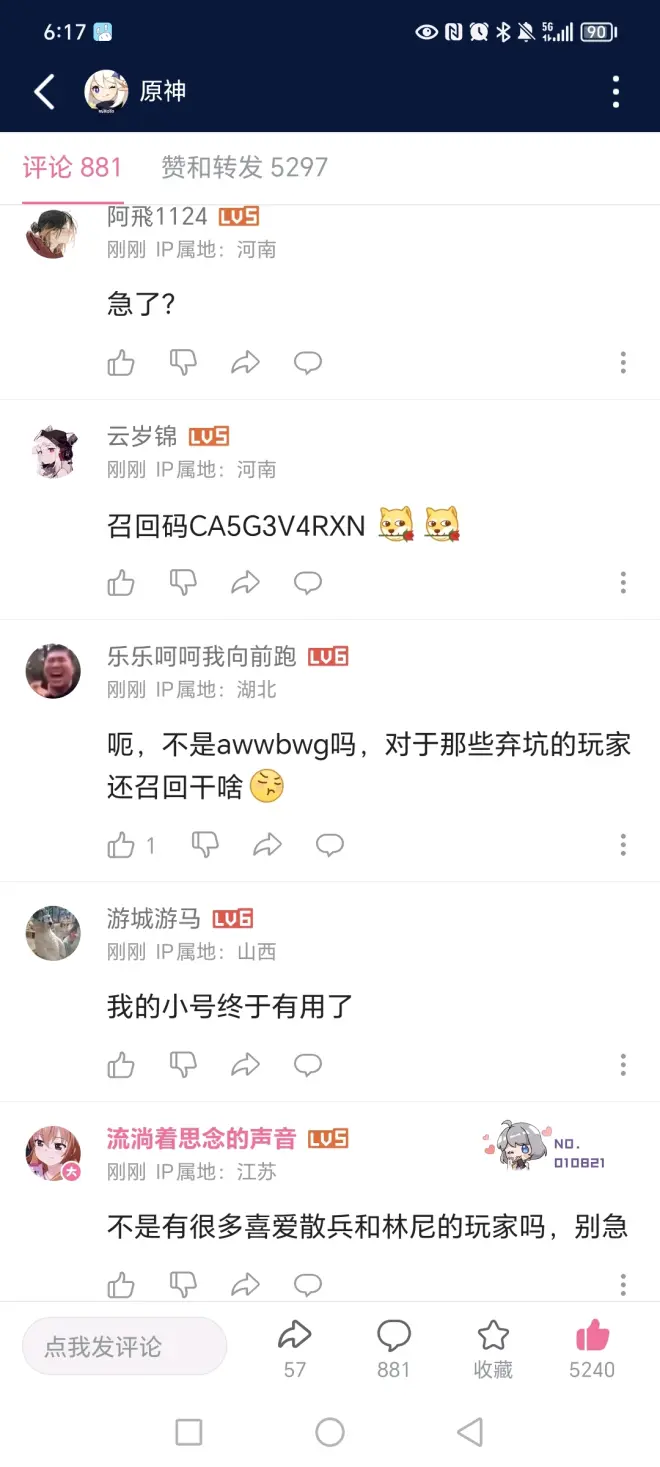This screenshot has height=1467, width=660.
Task: Reply to 阿飛1124's comment
Action: (307, 362)
